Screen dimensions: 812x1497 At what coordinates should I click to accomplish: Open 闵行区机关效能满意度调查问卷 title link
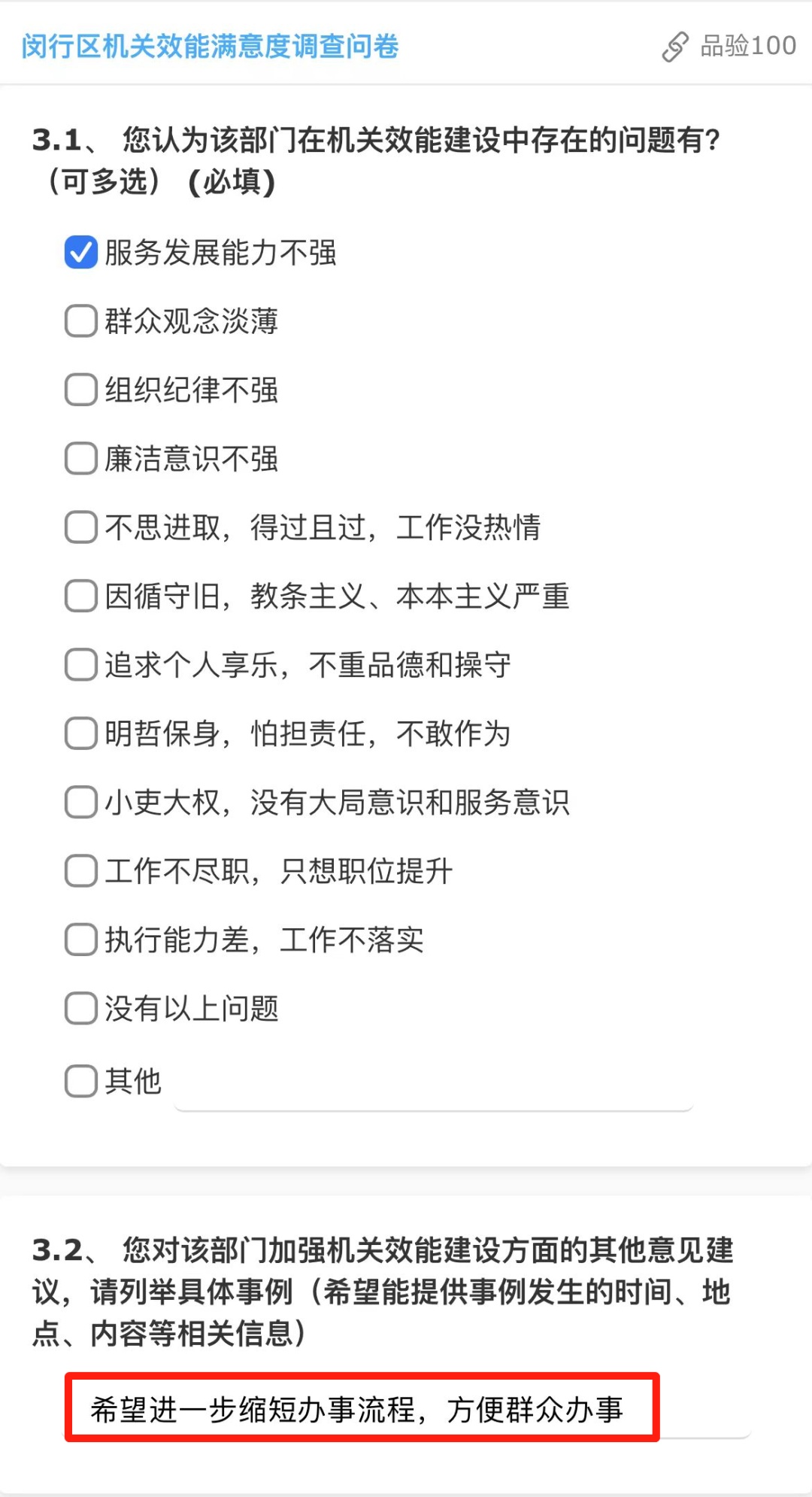[x=210, y=46]
